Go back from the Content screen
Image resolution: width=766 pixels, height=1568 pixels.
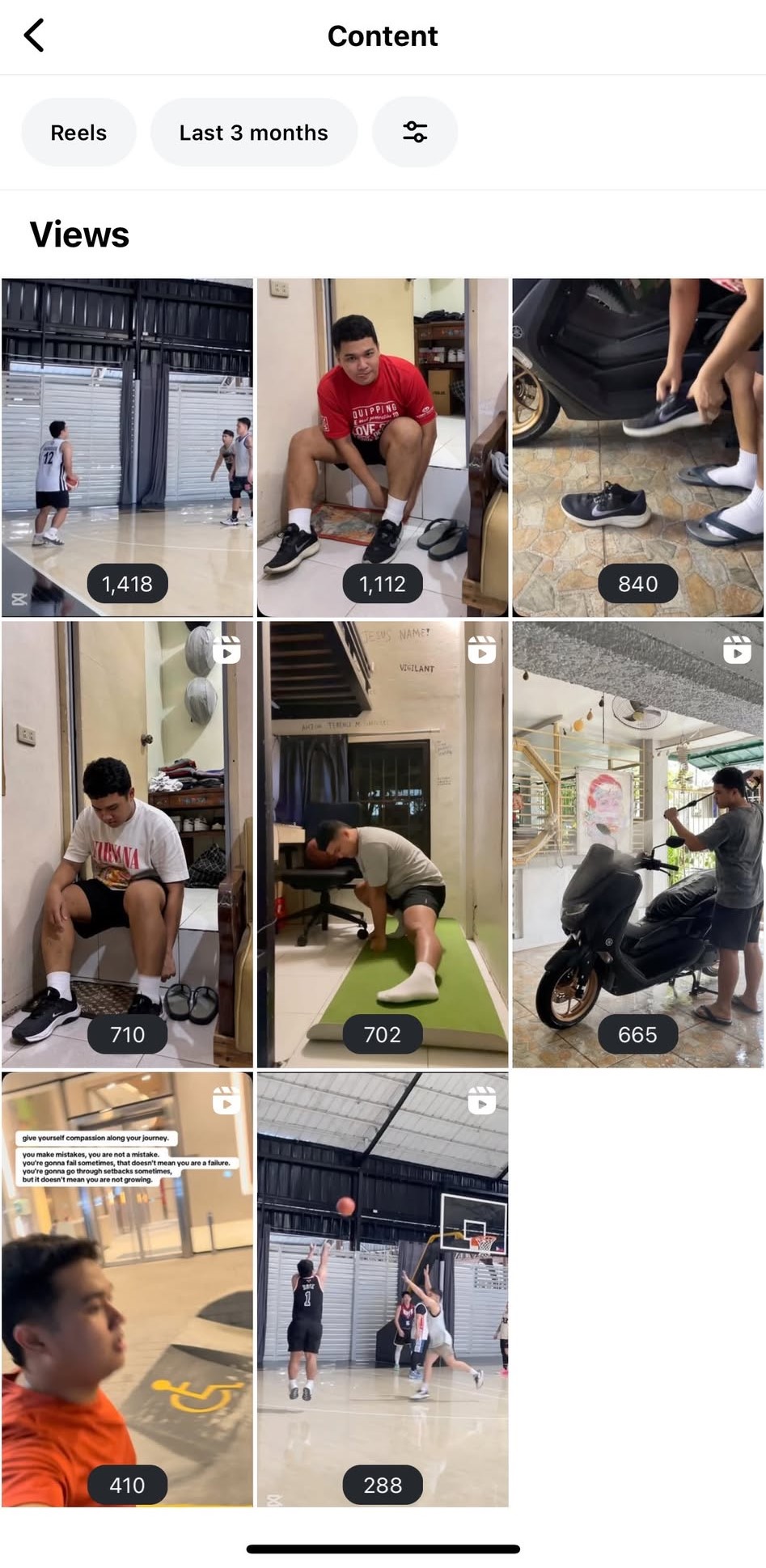[x=34, y=36]
